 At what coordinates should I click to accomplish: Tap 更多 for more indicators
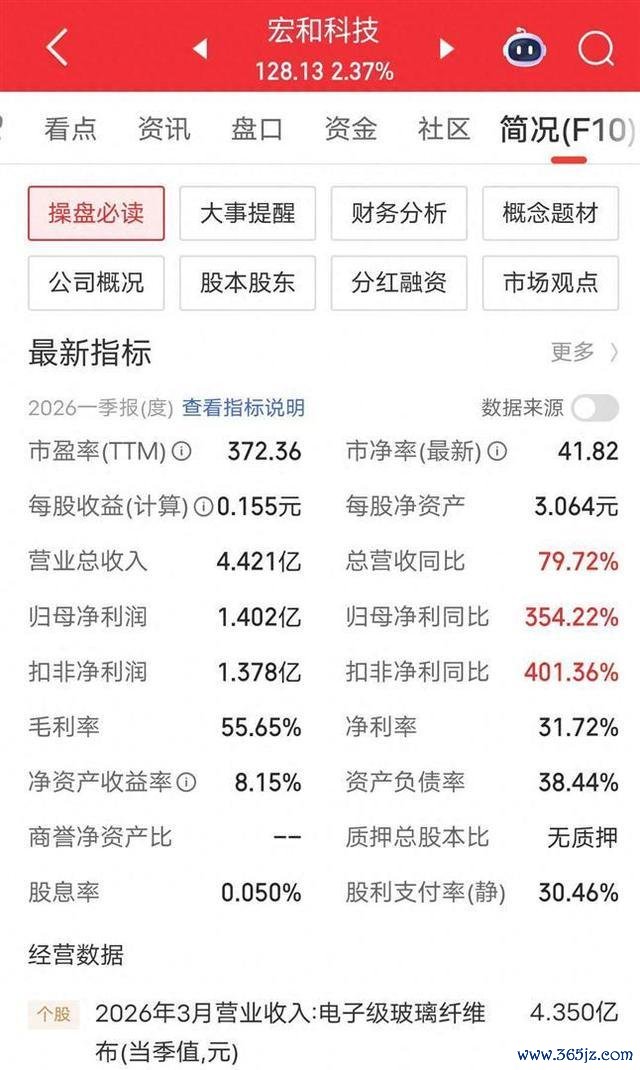point(585,352)
